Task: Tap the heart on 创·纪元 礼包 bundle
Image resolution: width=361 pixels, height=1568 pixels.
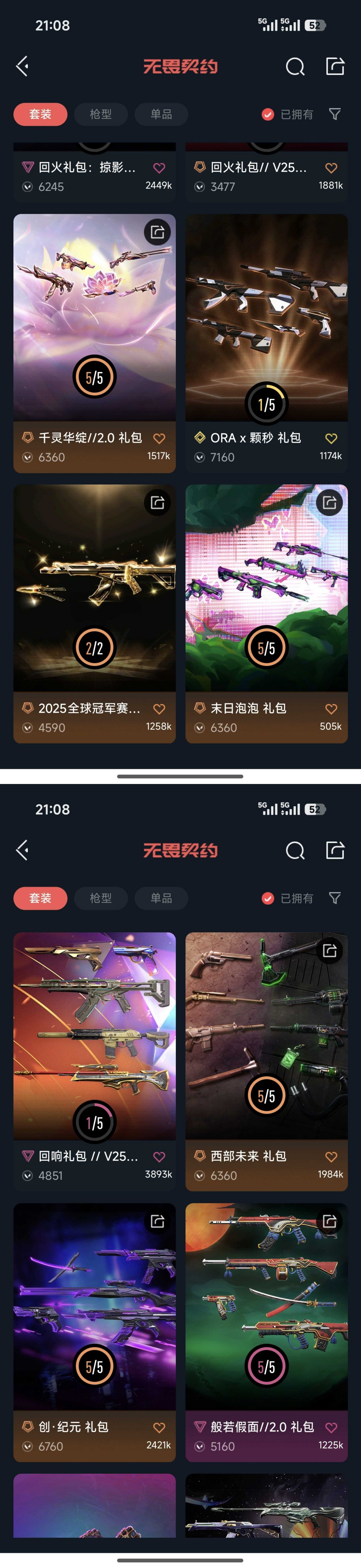Action: click(x=159, y=1427)
